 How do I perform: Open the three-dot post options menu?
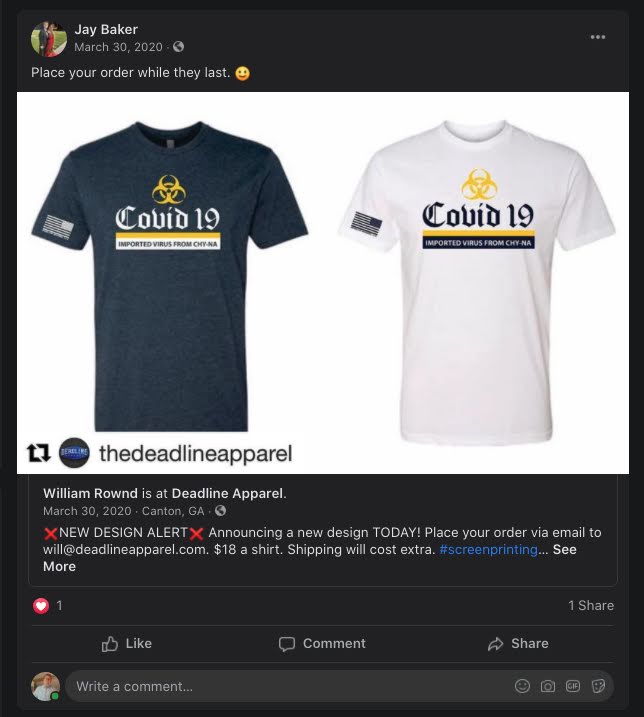[x=597, y=37]
